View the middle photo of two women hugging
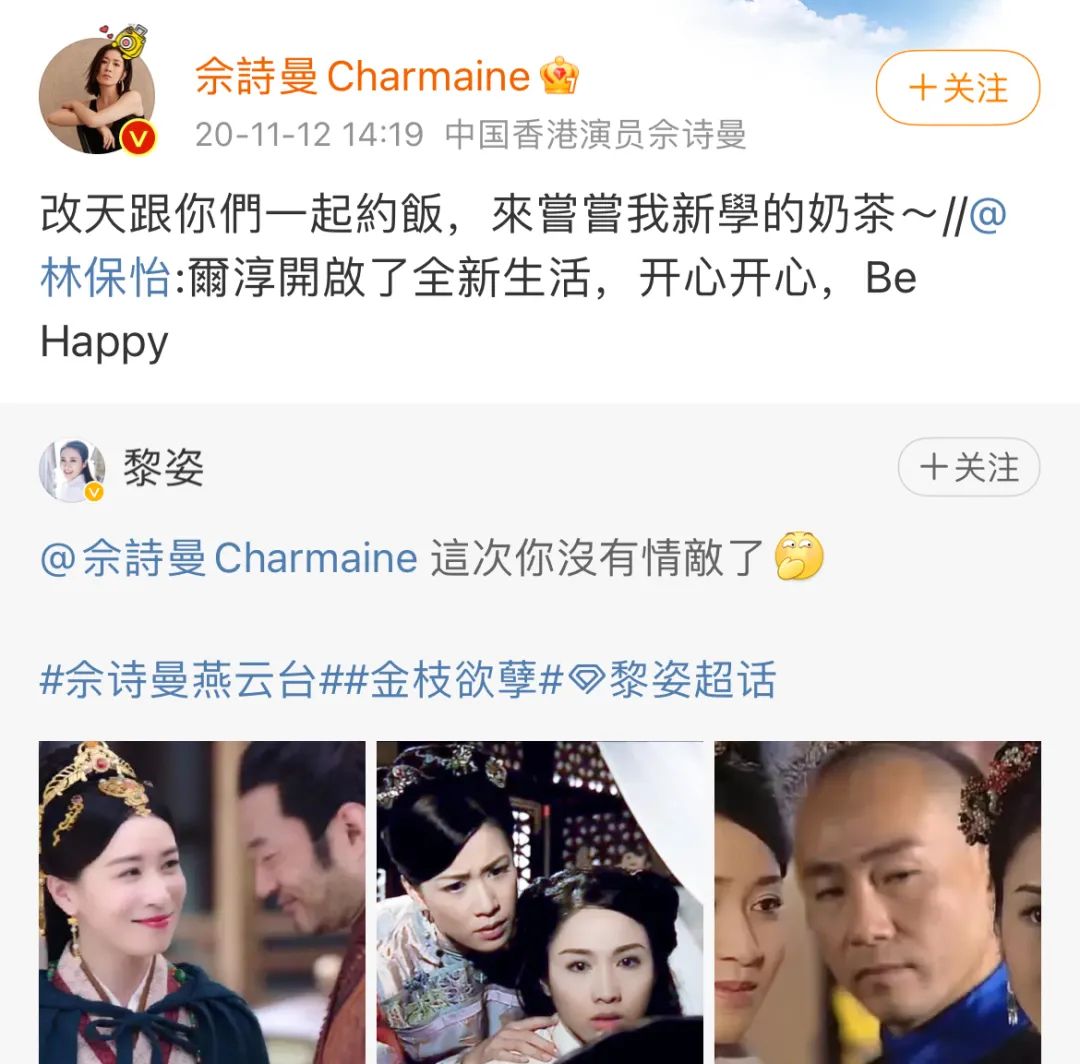Image resolution: width=1080 pixels, height=1064 pixels. click(540, 900)
